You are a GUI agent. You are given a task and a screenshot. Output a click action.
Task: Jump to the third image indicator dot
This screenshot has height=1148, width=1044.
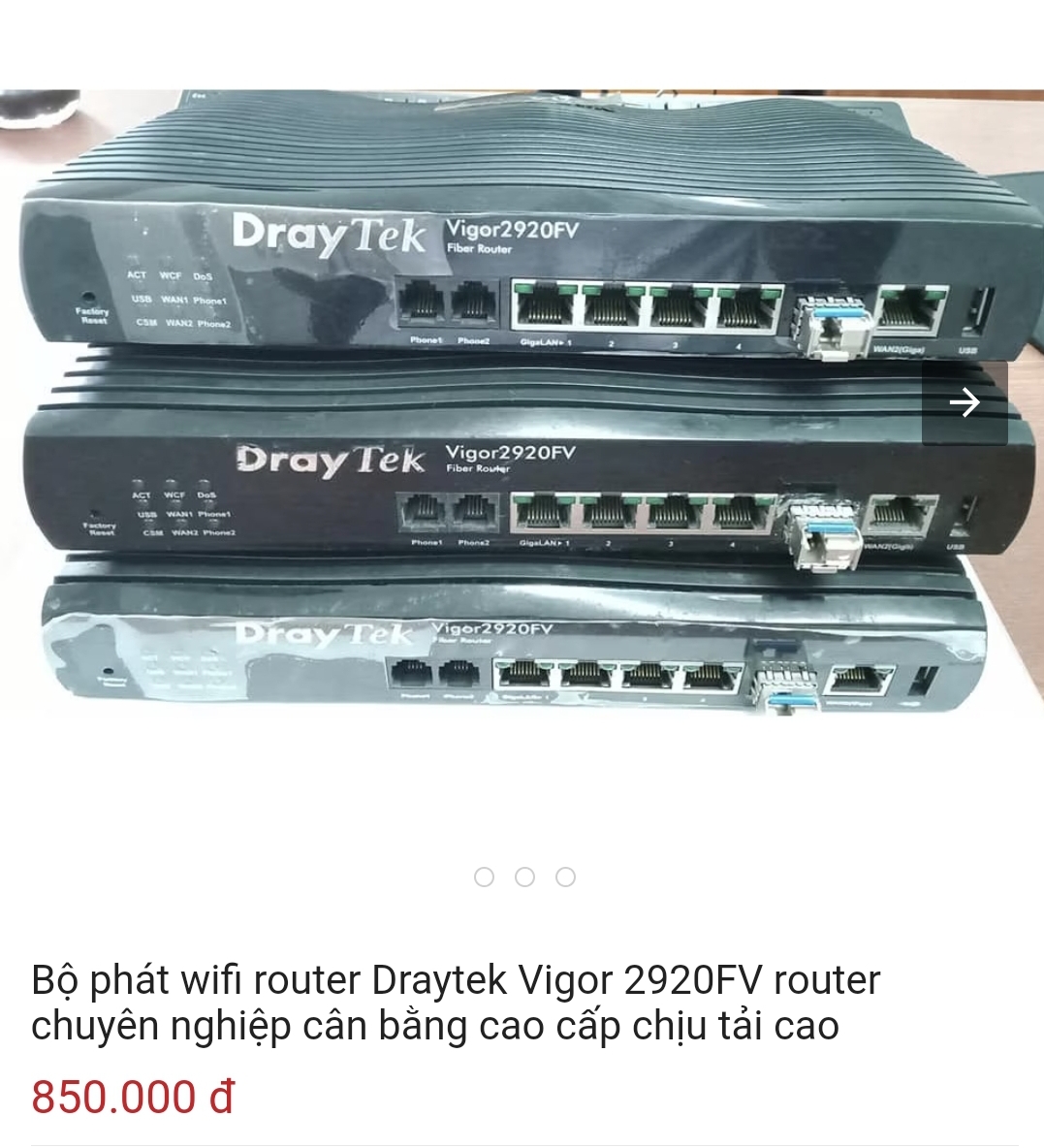click(565, 877)
